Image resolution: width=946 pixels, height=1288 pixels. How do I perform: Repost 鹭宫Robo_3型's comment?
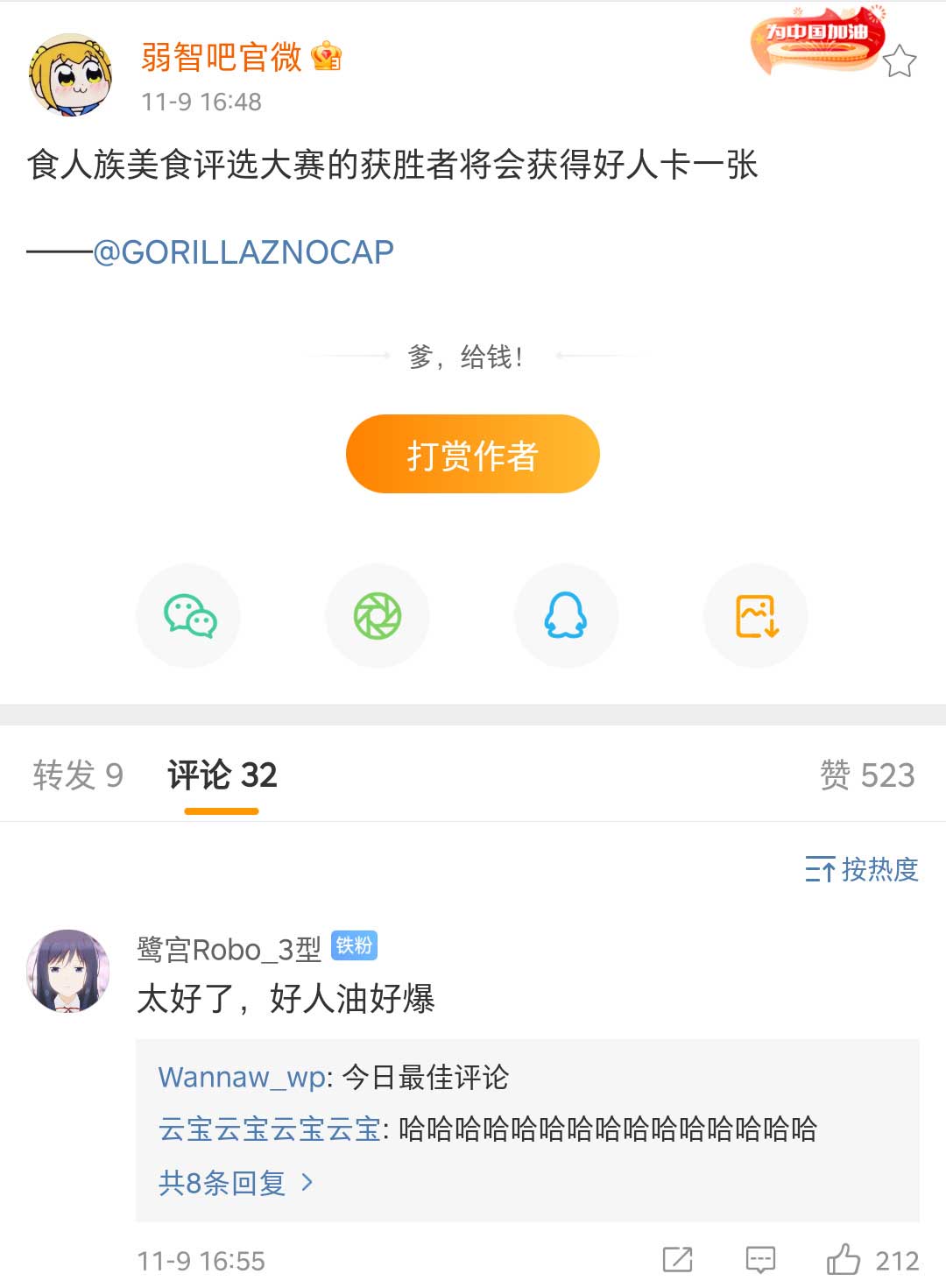pyautogui.click(x=677, y=1260)
